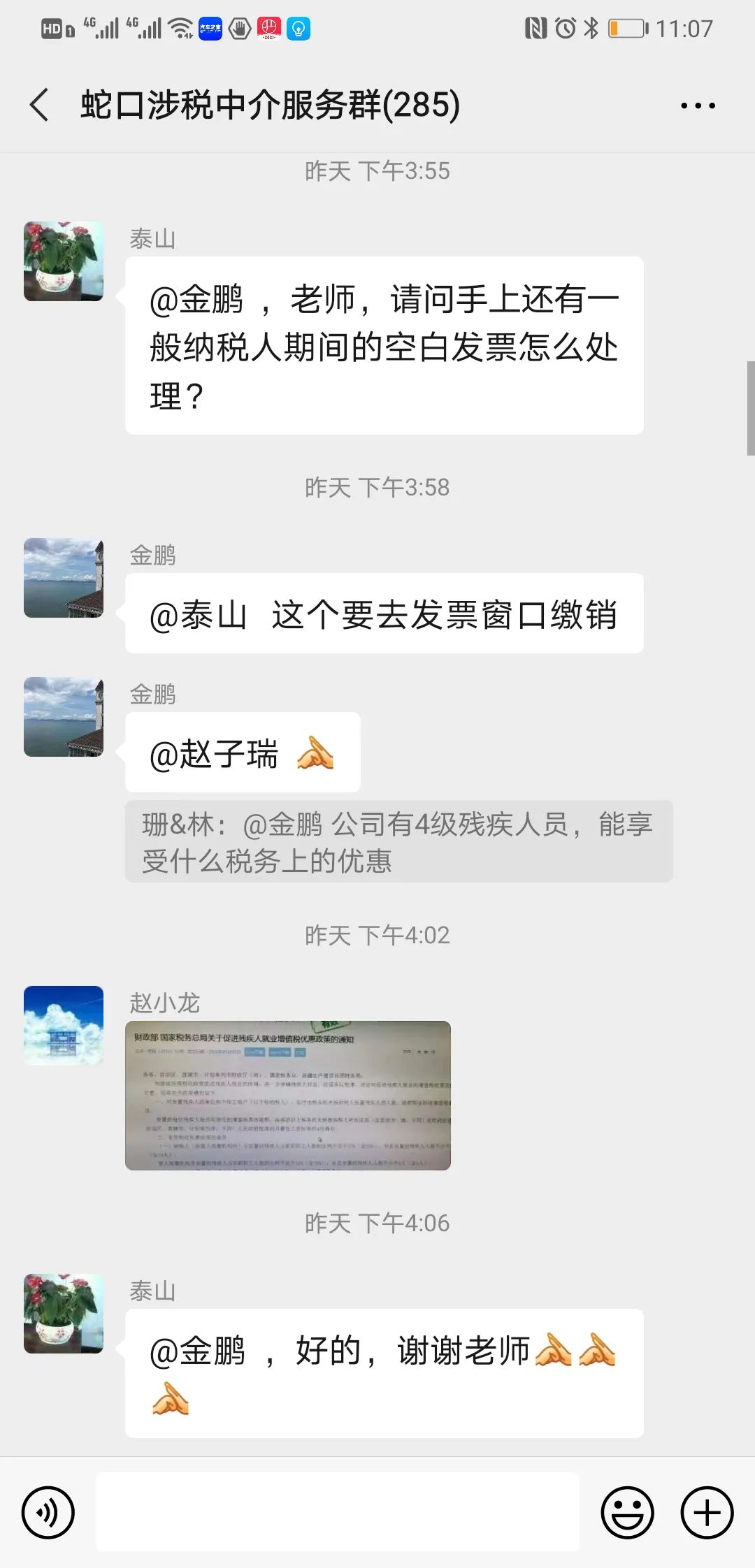The width and height of the screenshot is (755, 1568).
Task: Go back from the group chat
Action: [40, 106]
